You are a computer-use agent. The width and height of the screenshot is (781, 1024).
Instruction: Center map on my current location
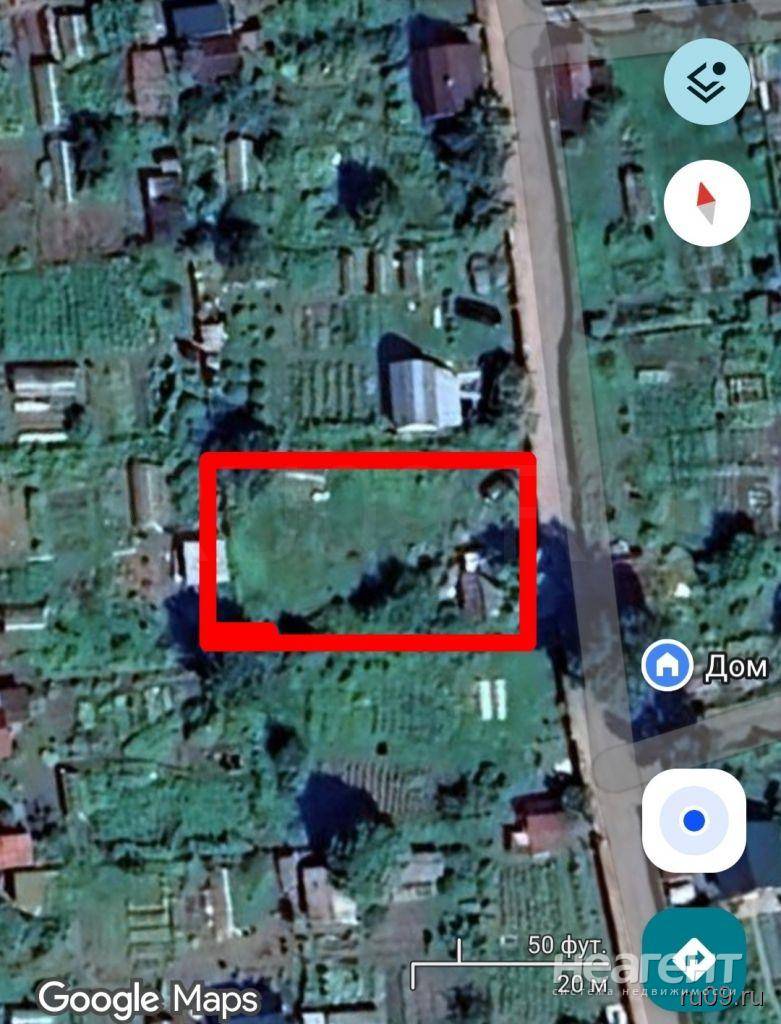693,821
